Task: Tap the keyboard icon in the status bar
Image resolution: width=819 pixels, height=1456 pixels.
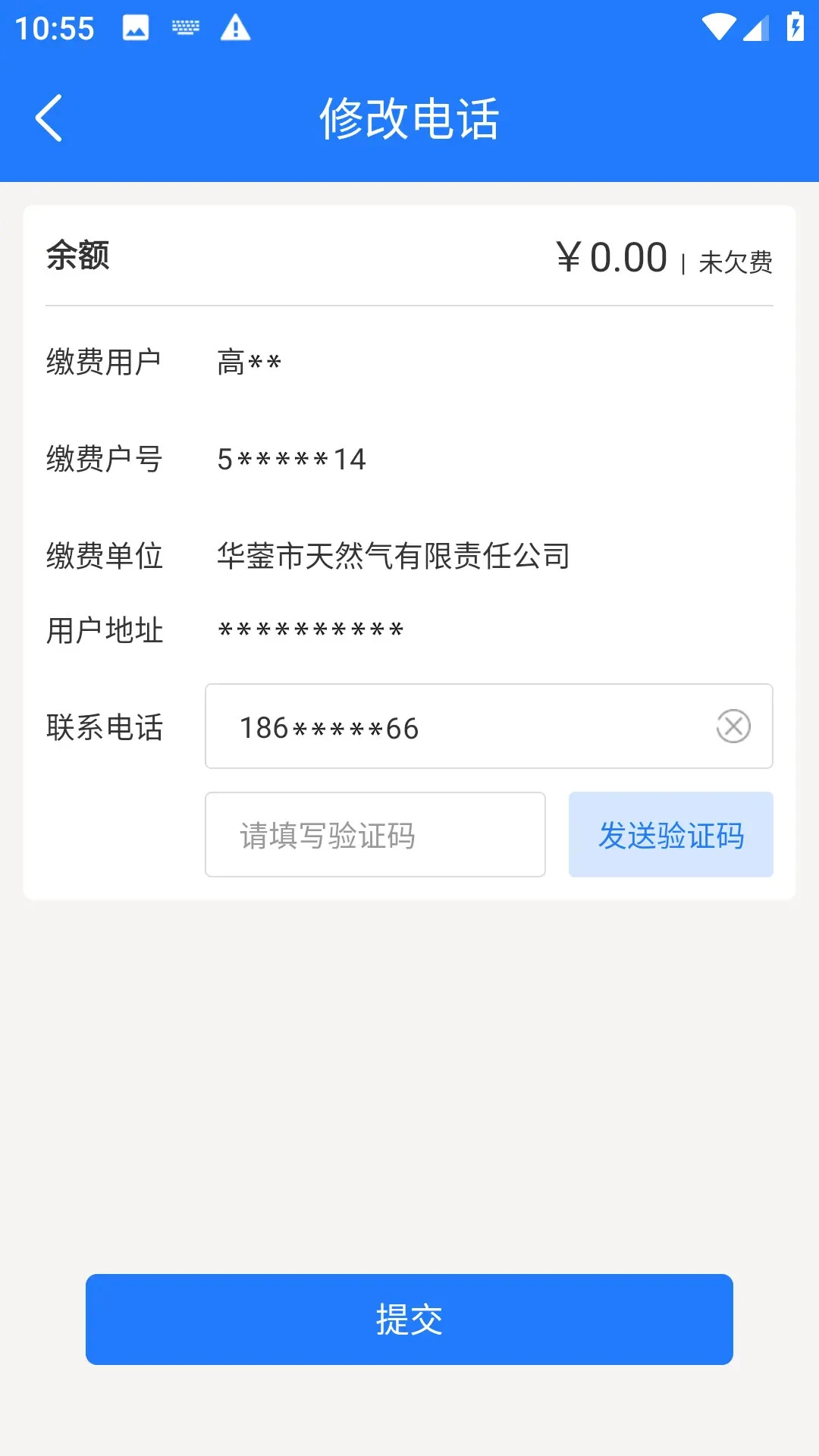Action: tap(184, 27)
